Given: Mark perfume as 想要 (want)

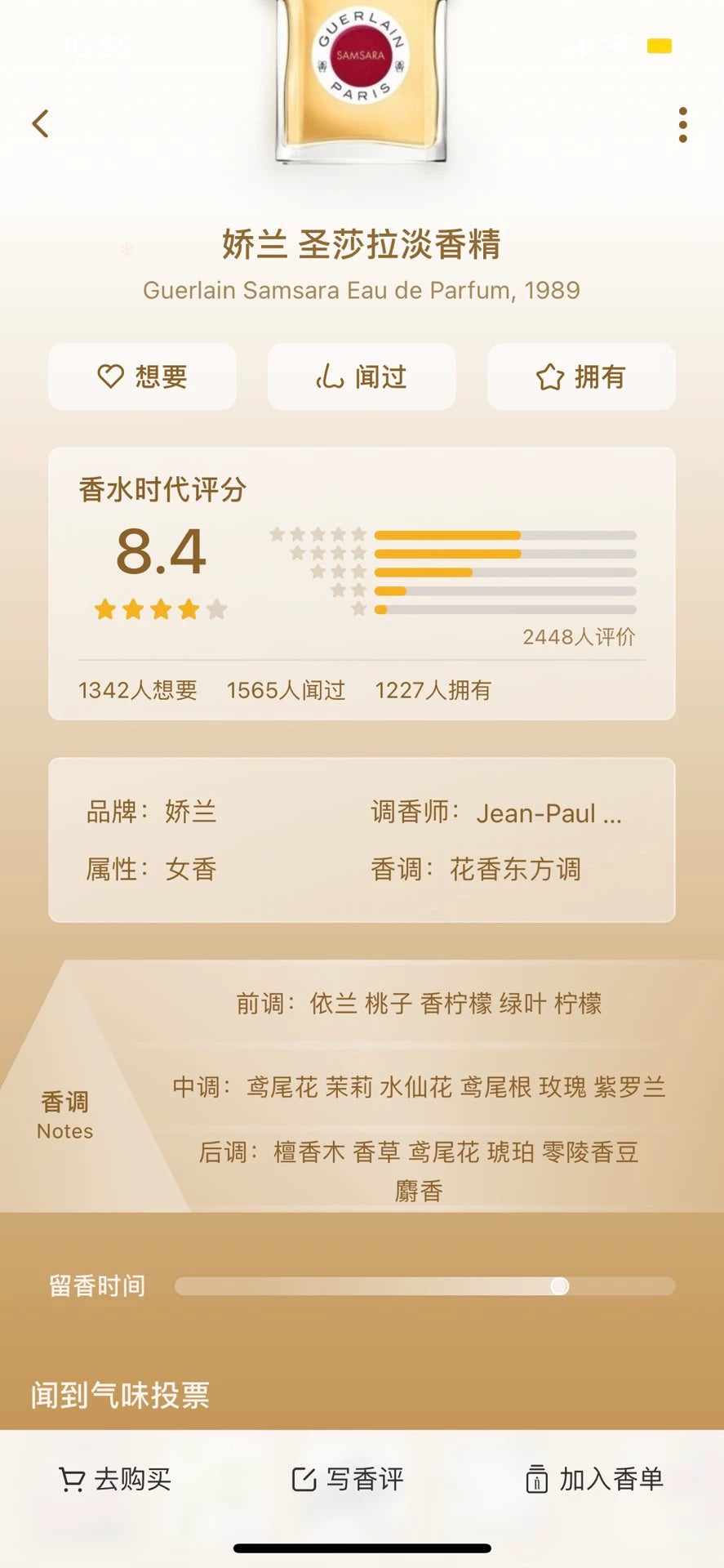Looking at the screenshot, I should [143, 376].
